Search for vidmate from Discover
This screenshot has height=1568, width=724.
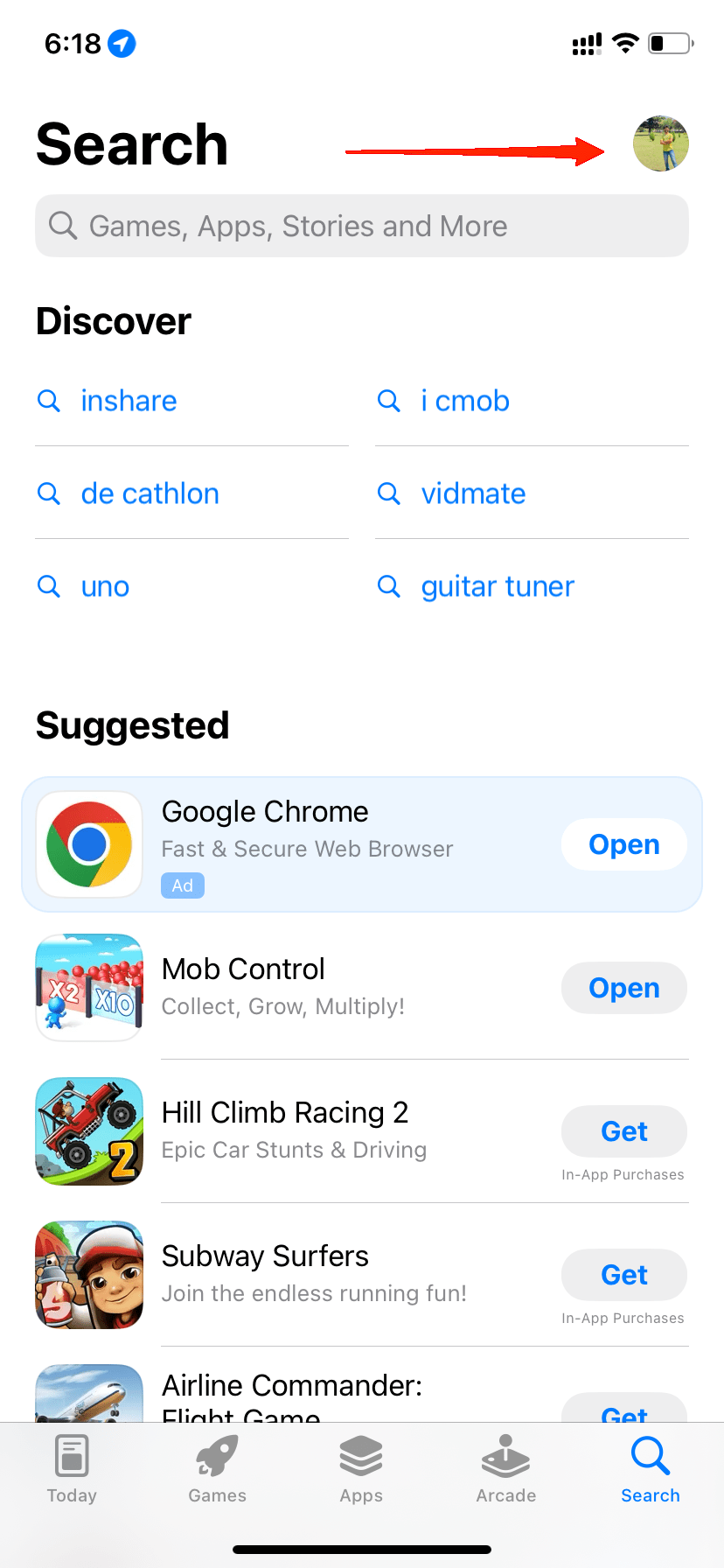point(473,493)
